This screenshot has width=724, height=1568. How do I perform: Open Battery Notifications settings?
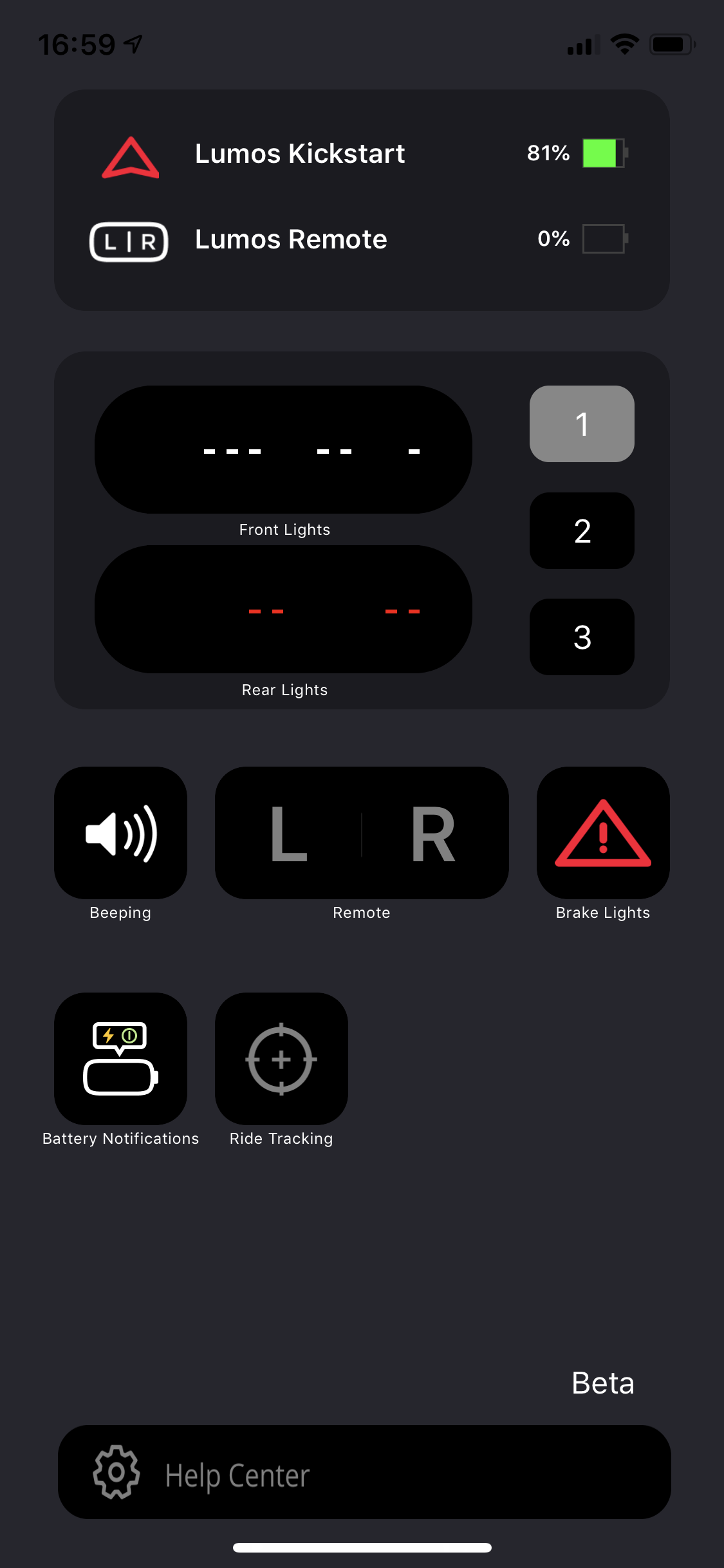click(x=120, y=1059)
